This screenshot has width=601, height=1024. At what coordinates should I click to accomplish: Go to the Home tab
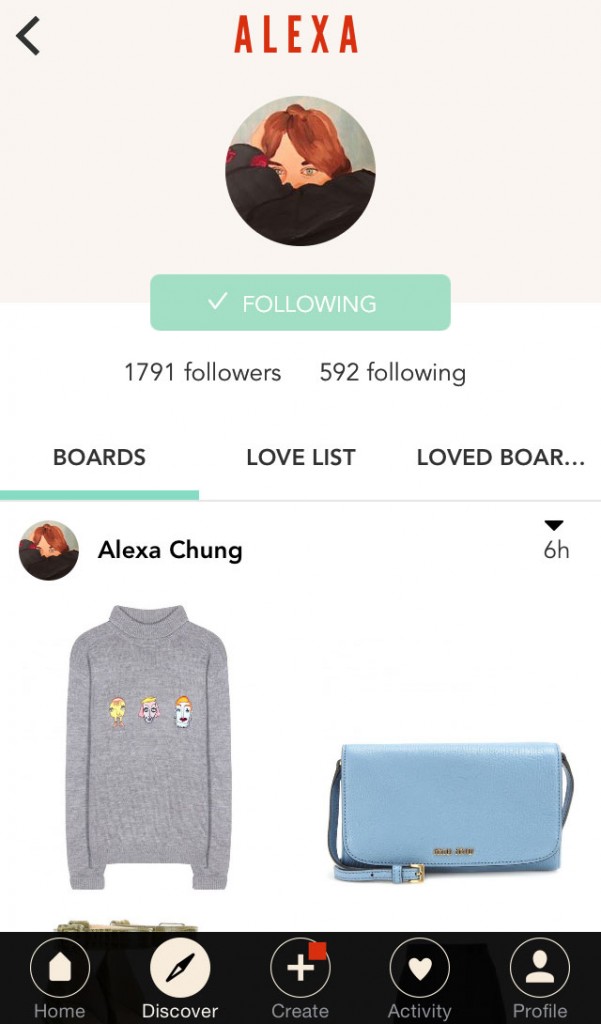[60, 979]
